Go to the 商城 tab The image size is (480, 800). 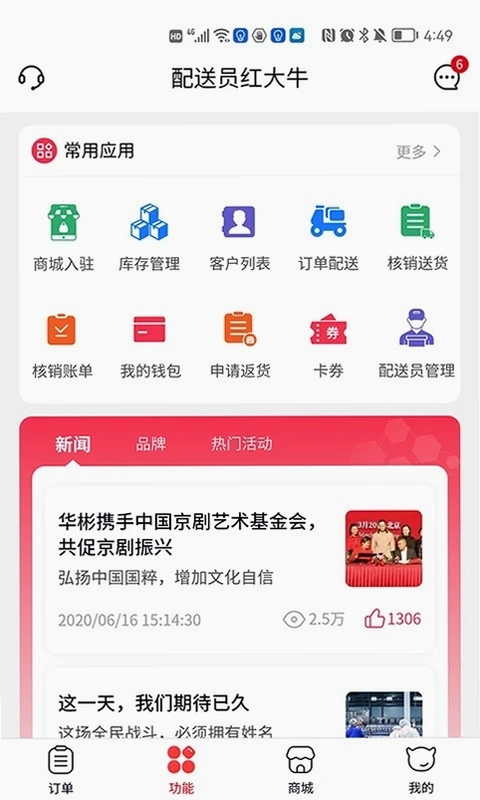click(x=300, y=769)
